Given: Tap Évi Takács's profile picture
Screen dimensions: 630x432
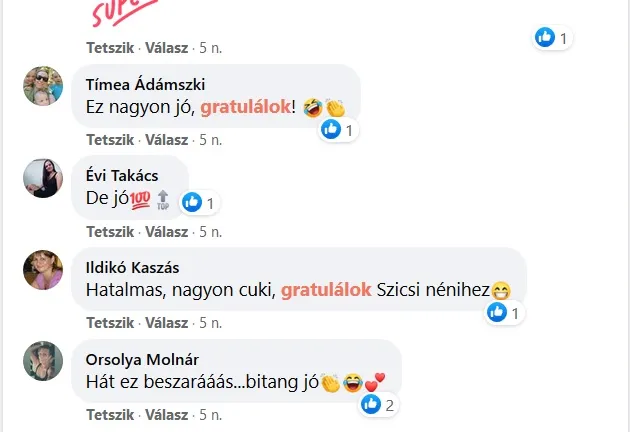Looking at the screenshot, I should 43,178.
